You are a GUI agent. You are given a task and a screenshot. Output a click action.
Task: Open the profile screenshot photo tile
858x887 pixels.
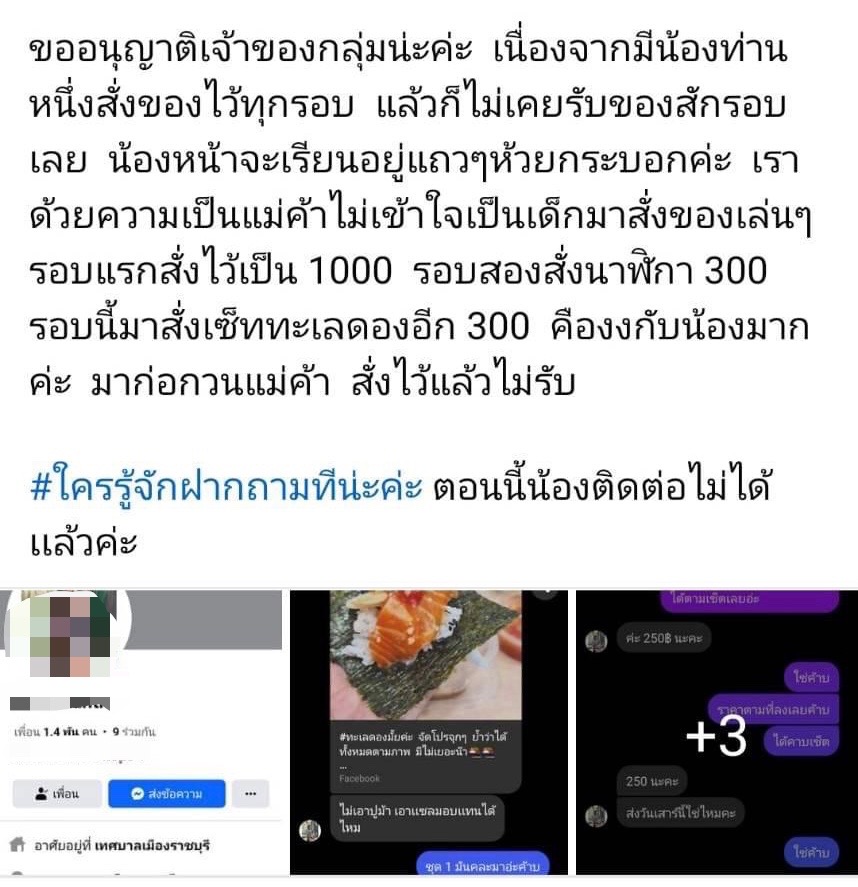click(141, 735)
